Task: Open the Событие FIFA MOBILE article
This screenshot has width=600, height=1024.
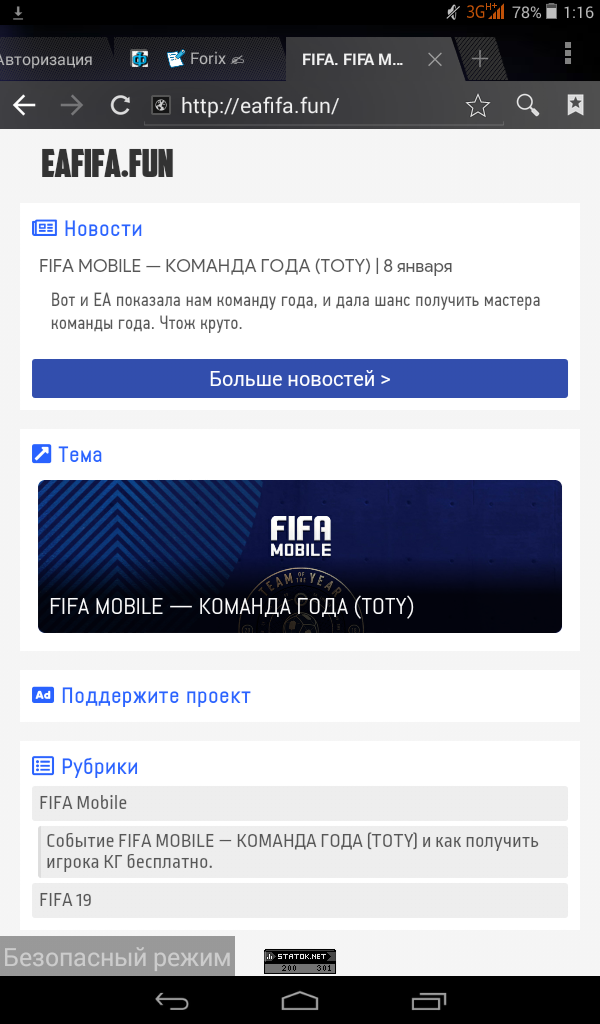Action: coord(303,851)
